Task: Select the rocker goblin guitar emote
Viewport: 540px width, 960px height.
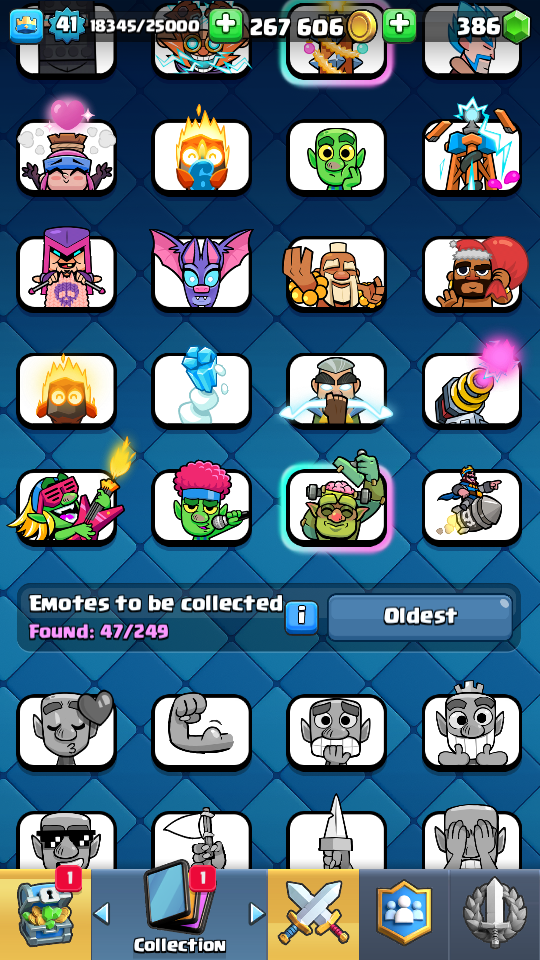Action: (66, 507)
